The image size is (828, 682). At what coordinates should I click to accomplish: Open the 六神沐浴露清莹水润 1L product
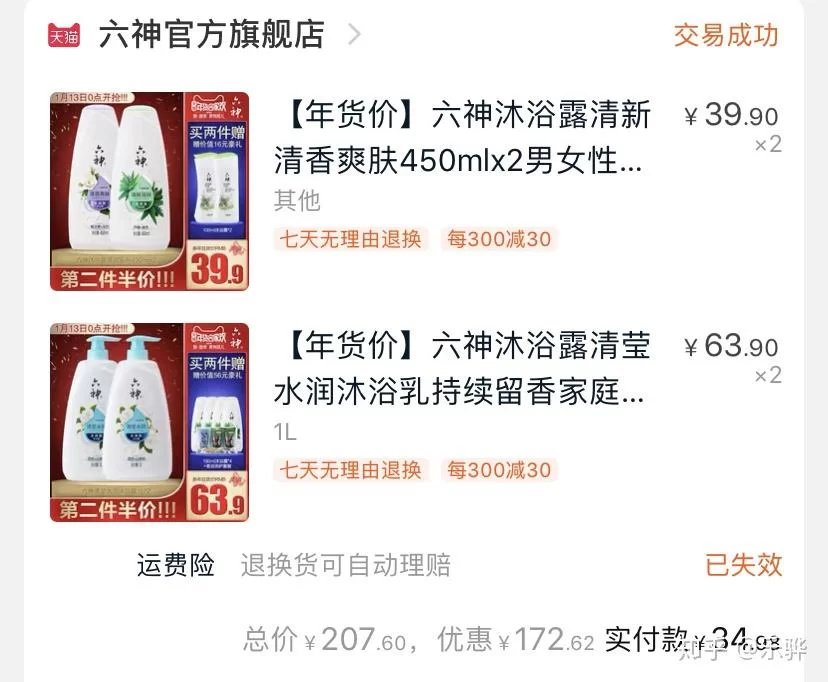461,369
